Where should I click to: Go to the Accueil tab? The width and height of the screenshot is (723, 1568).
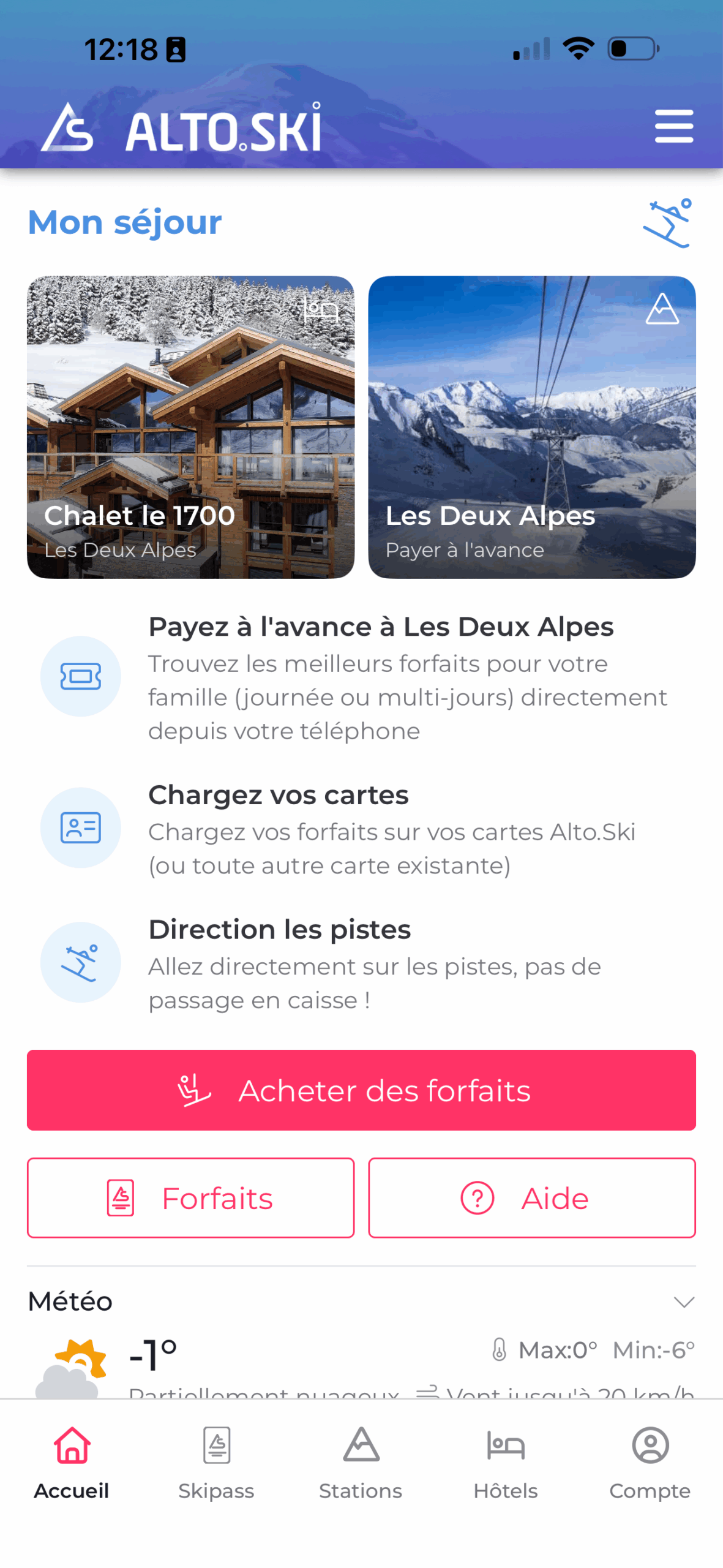[x=72, y=1461]
